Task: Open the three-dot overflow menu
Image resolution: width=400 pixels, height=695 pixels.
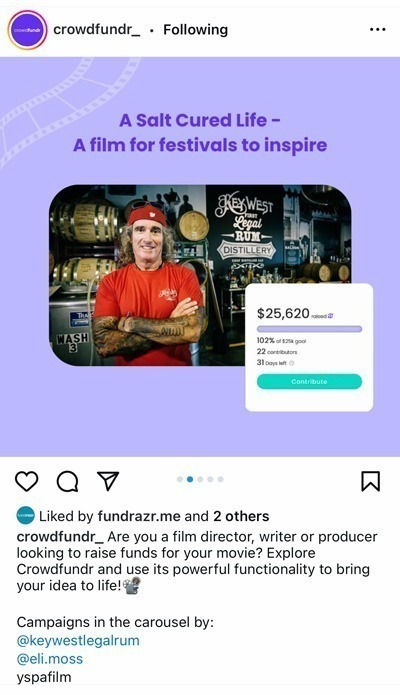Action: coord(377,30)
